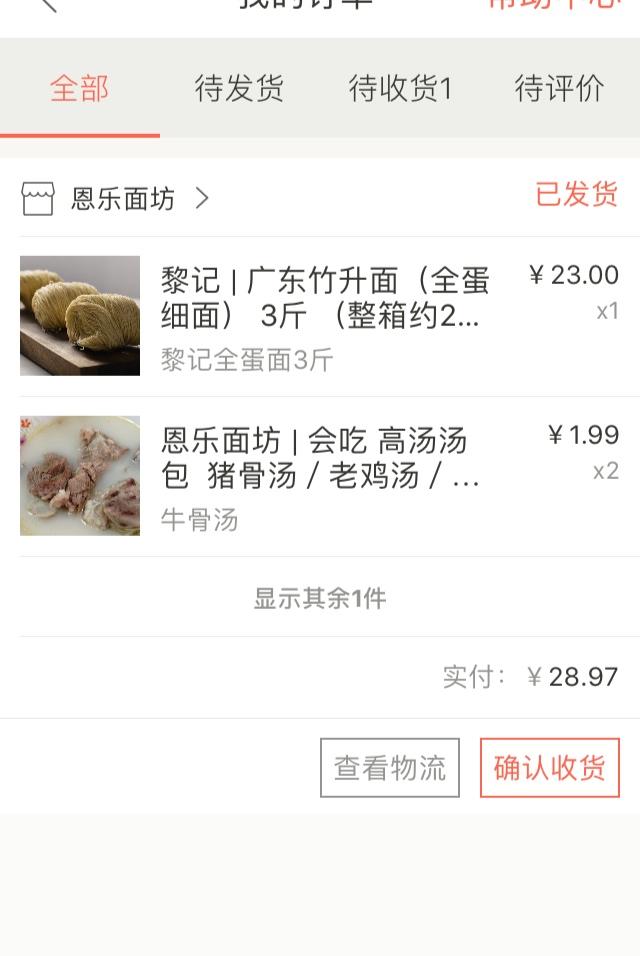Viewport: 640px width, 956px height.
Task: Open the 帮助中心 help center link
Action: (x=553, y=5)
